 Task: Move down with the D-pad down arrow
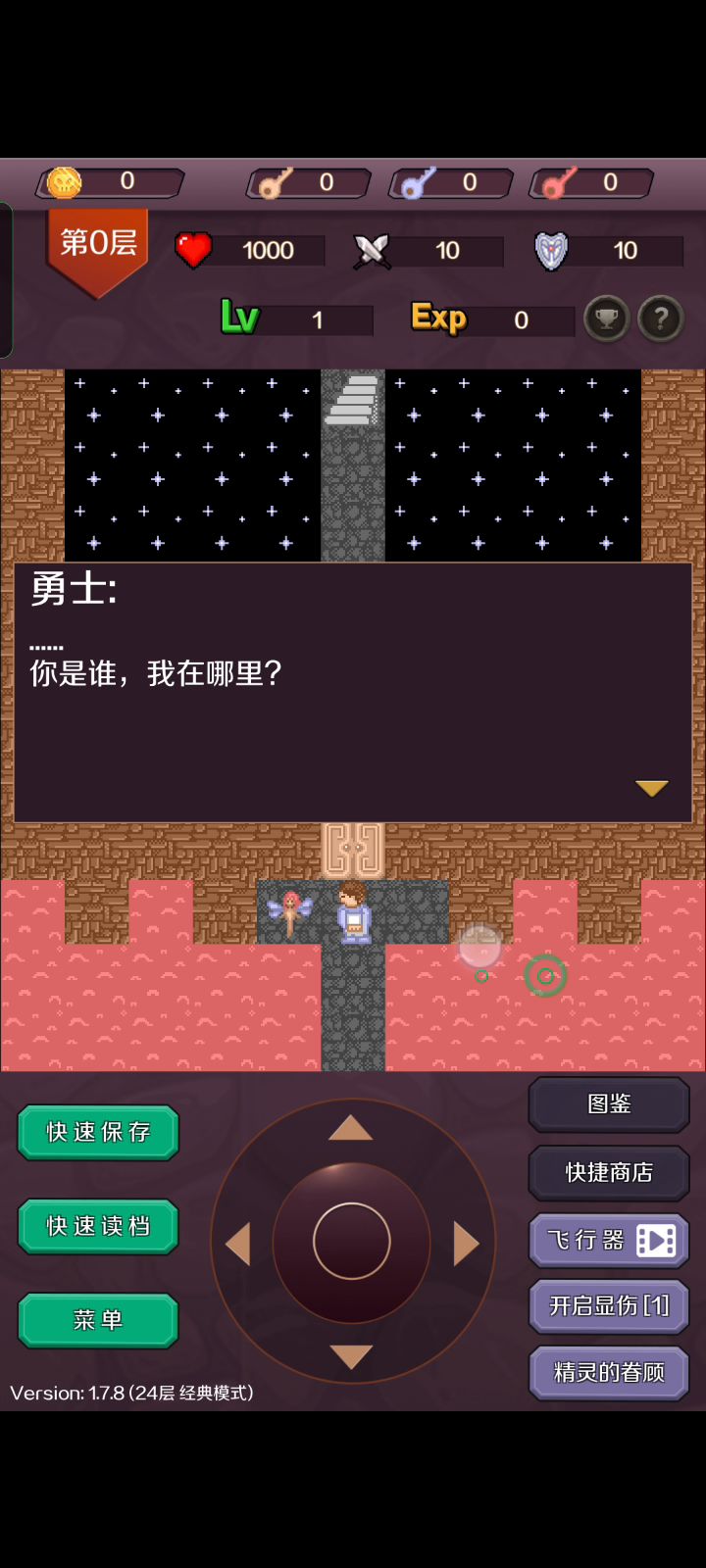pos(351,1356)
